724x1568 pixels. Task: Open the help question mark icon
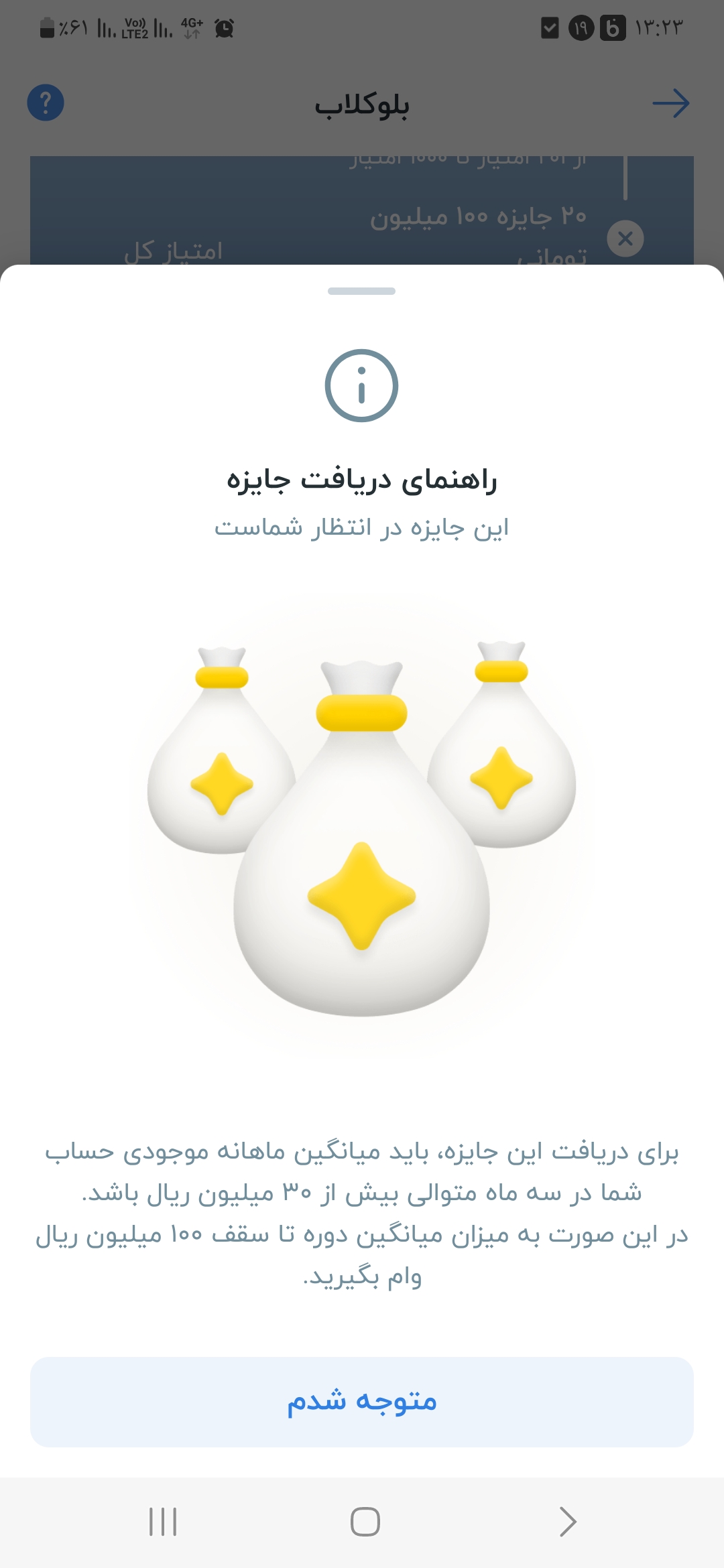click(46, 103)
